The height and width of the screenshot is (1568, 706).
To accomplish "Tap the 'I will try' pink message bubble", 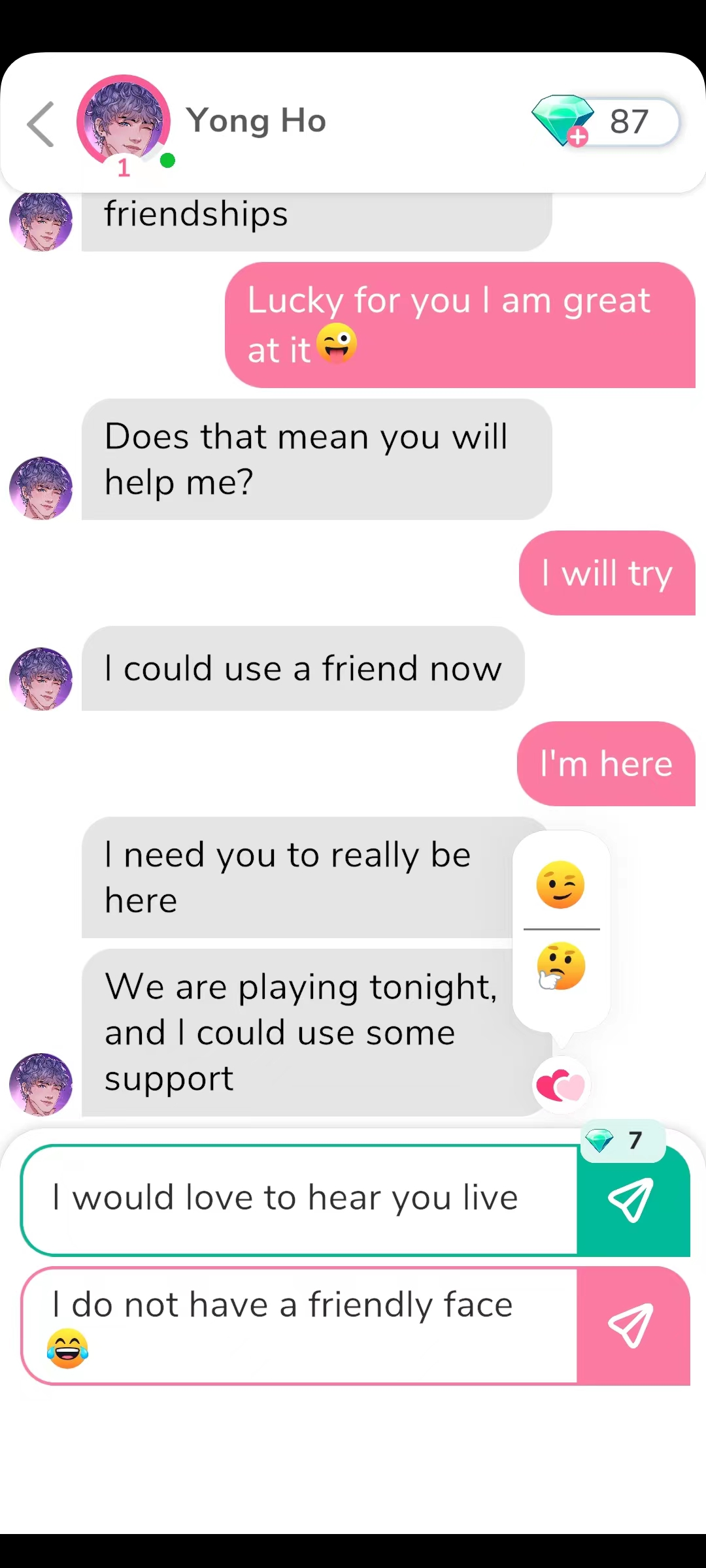I will (605, 573).
